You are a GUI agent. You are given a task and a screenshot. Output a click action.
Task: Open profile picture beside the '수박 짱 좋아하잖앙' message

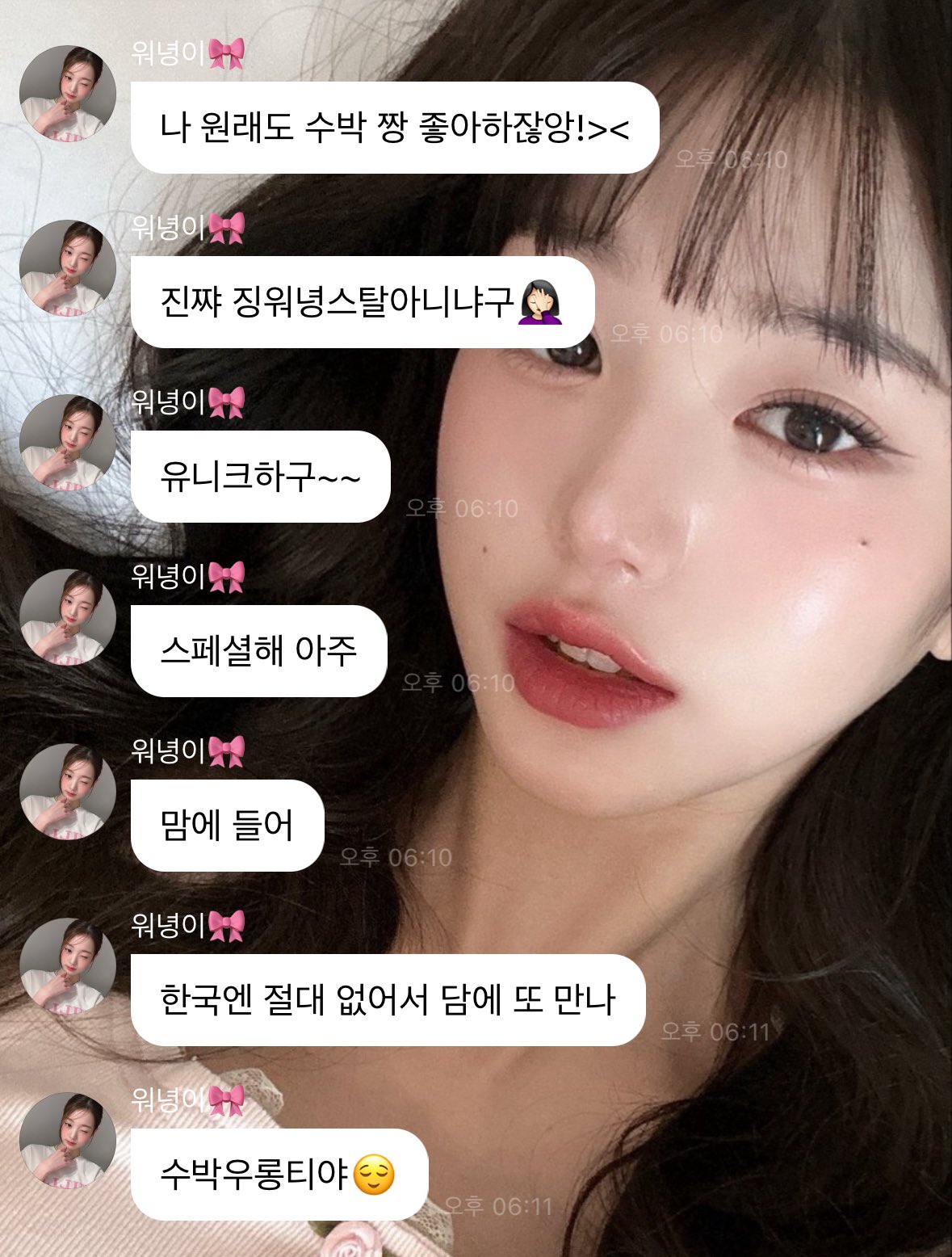pyautogui.click(x=68, y=93)
